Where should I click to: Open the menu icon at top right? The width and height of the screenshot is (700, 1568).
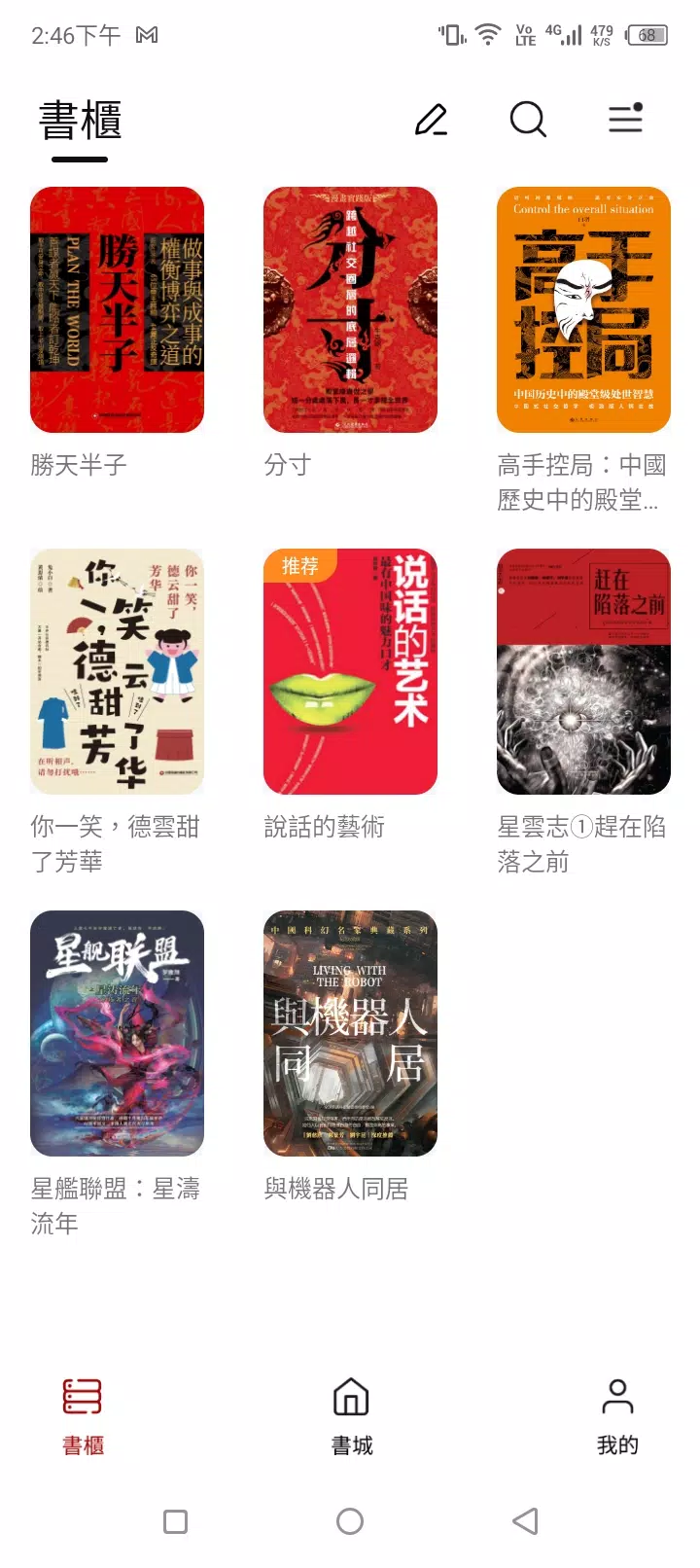[x=625, y=119]
